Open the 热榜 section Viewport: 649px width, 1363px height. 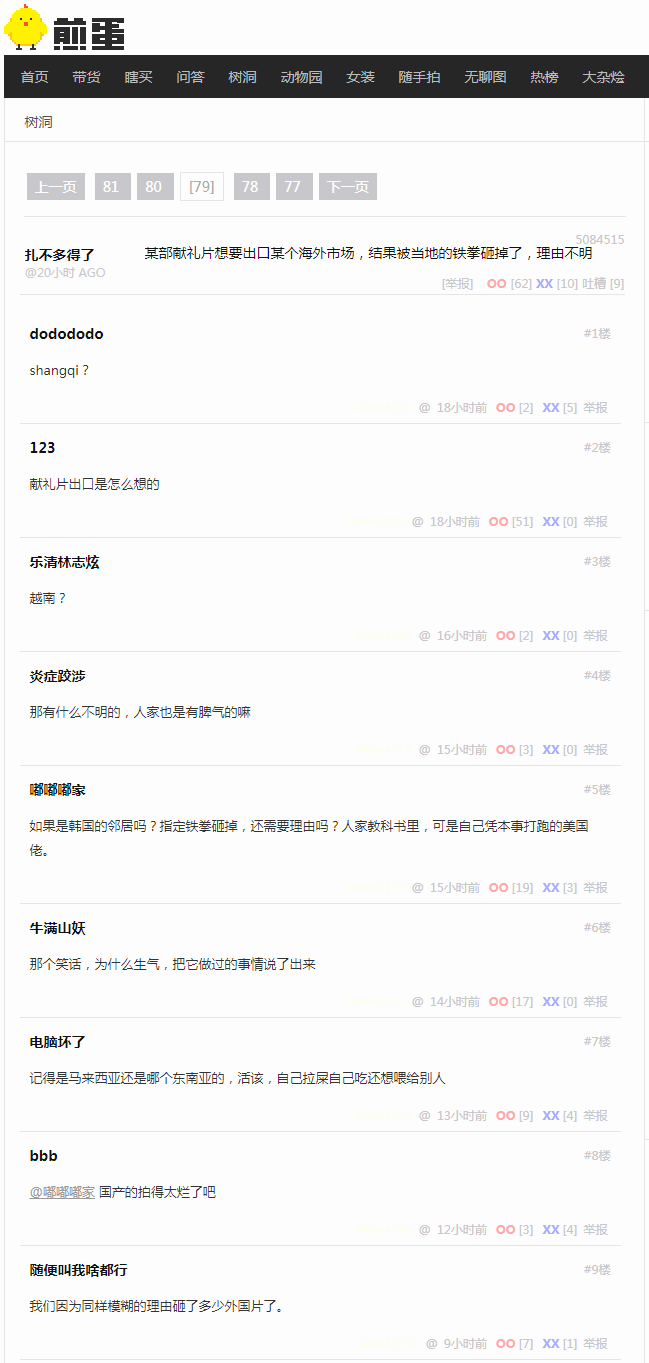(x=544, y=77)
